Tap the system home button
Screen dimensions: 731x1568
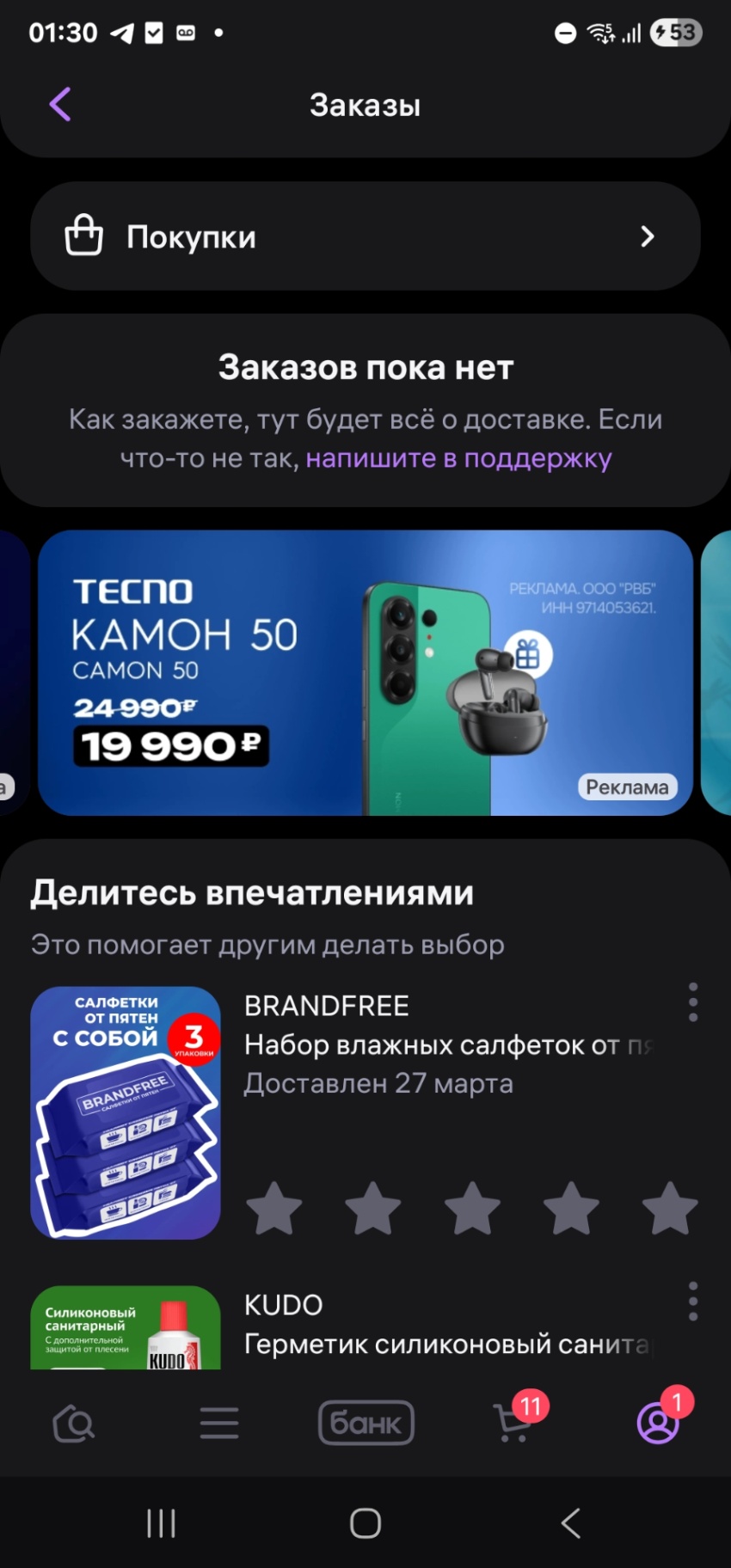365,1523
